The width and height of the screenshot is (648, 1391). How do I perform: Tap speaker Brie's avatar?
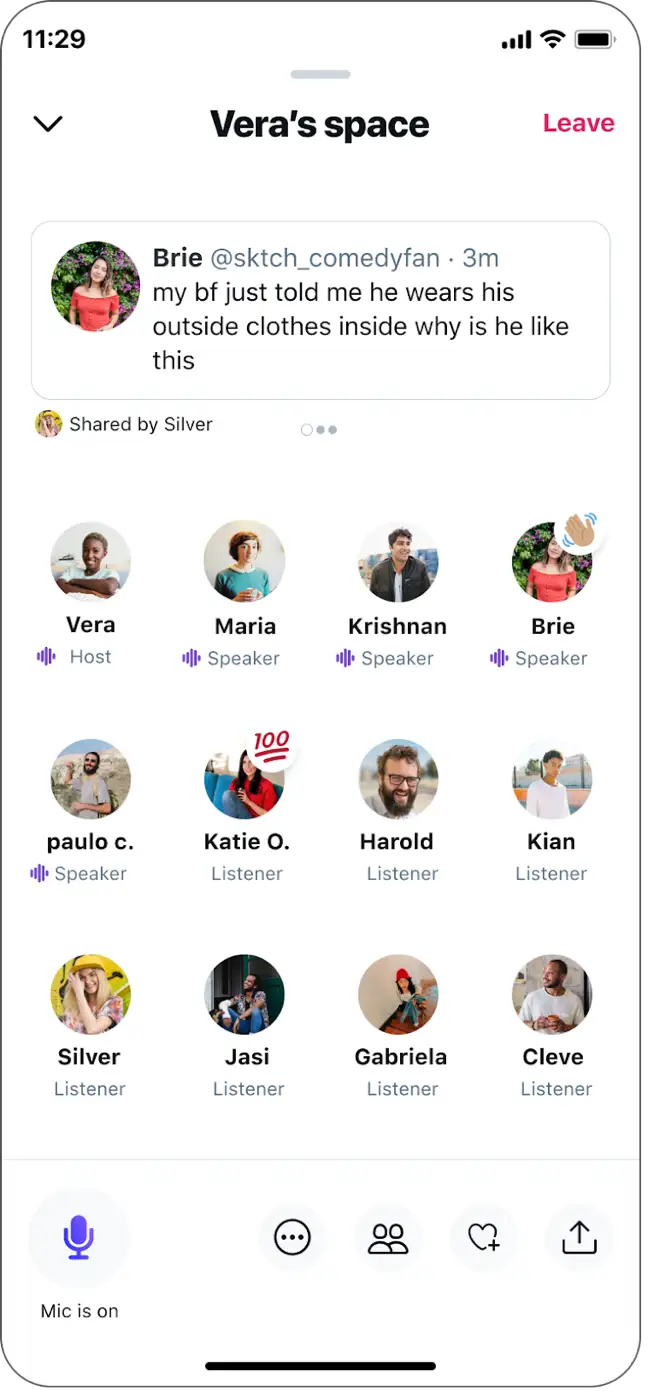pyautogui.click(x=552, y=562)
